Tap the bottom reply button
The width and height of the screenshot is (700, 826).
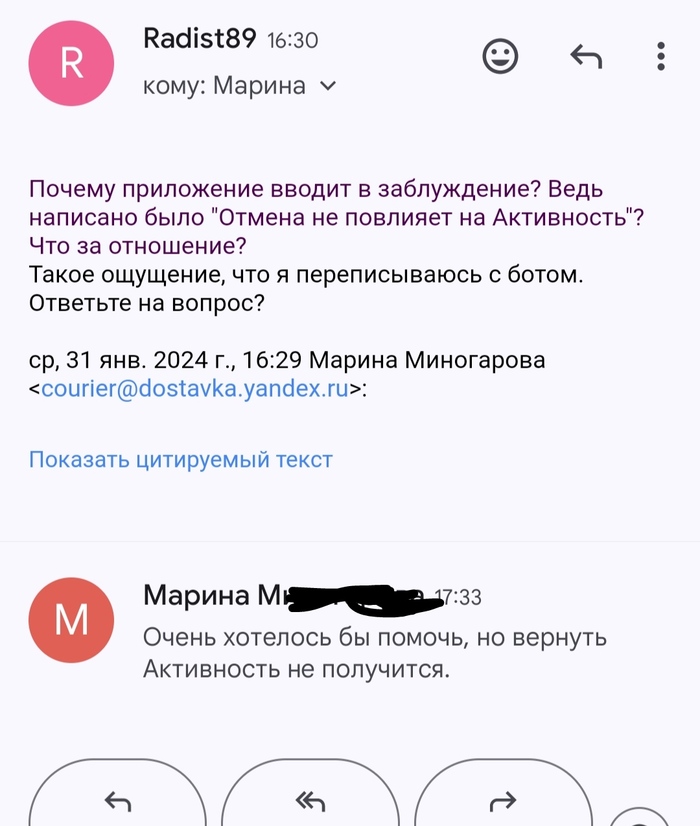[x=118, y=799]
